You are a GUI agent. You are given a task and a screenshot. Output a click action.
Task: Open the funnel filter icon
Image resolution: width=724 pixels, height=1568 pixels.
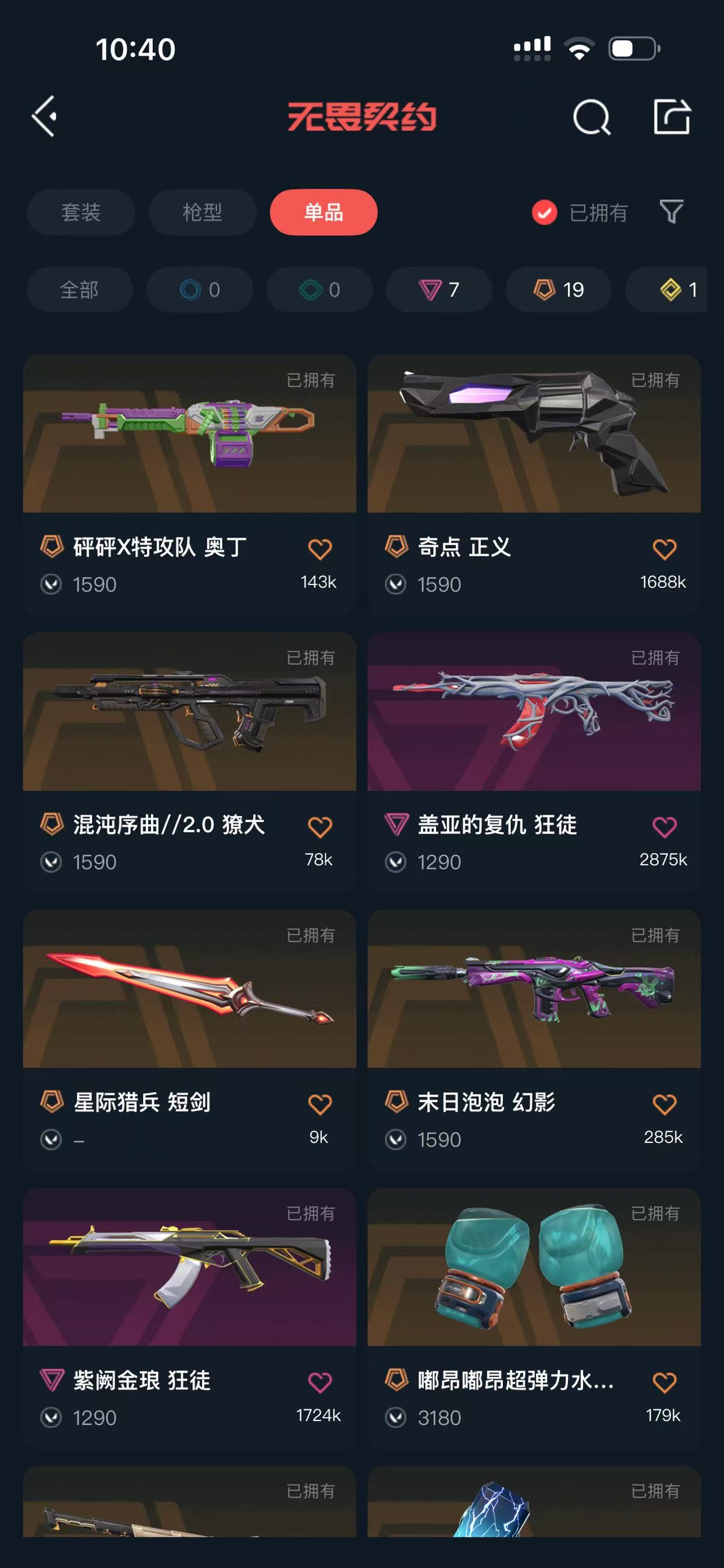click(671, 212)
